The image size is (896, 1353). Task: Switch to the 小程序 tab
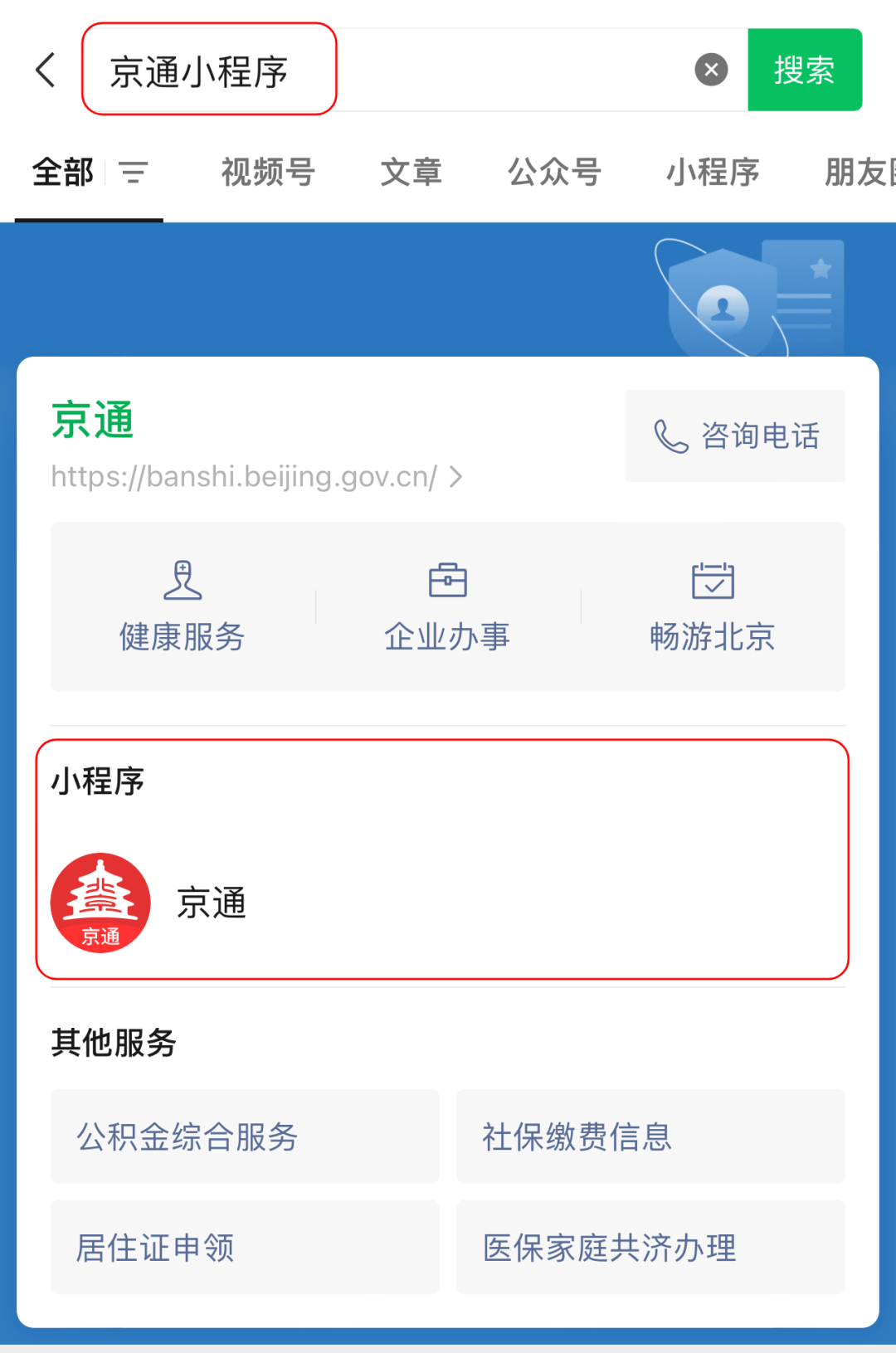click(x=713, y=173)
